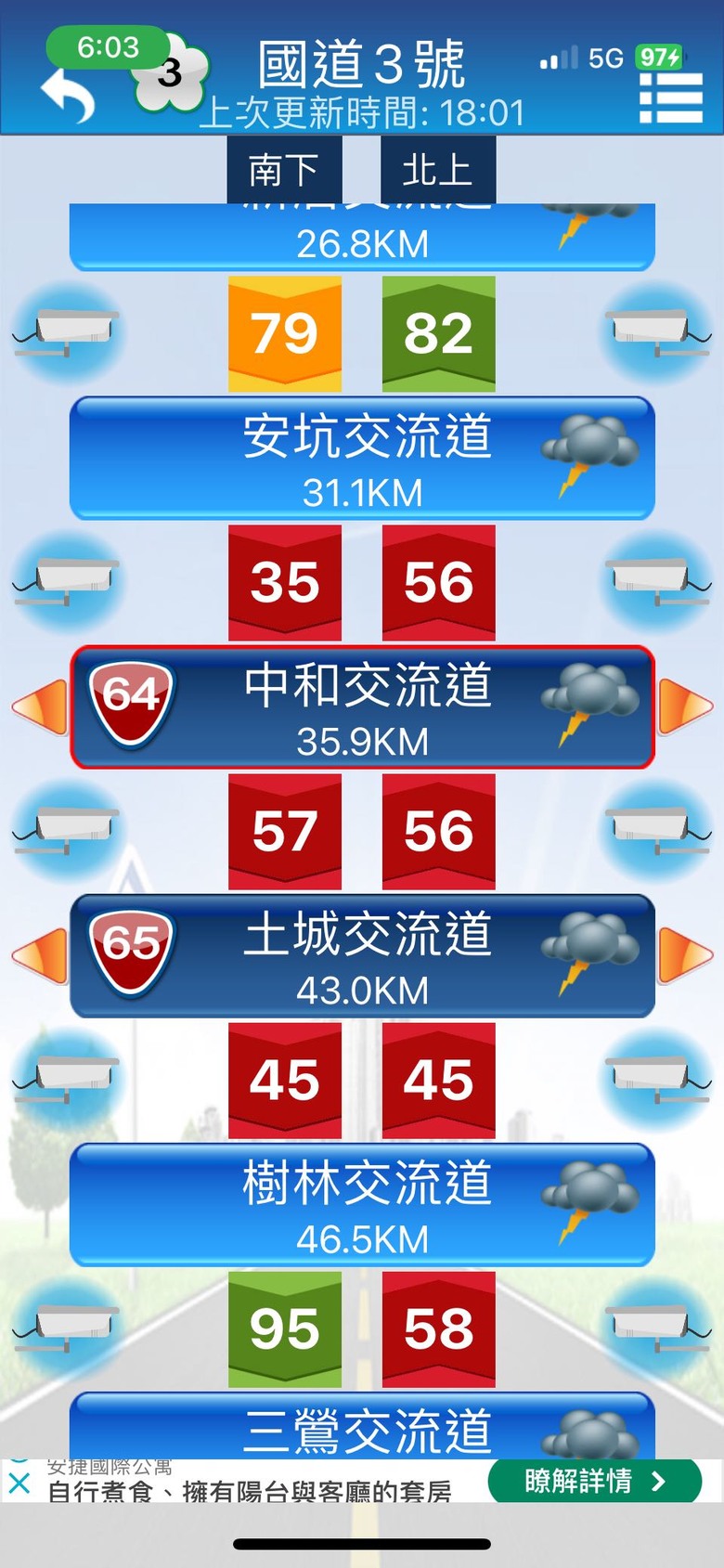Image resolution: width=724 pixels, height=1568 pixels.
Task: Open 樹林交流道 interchange details
Action: click(362, 1205)
